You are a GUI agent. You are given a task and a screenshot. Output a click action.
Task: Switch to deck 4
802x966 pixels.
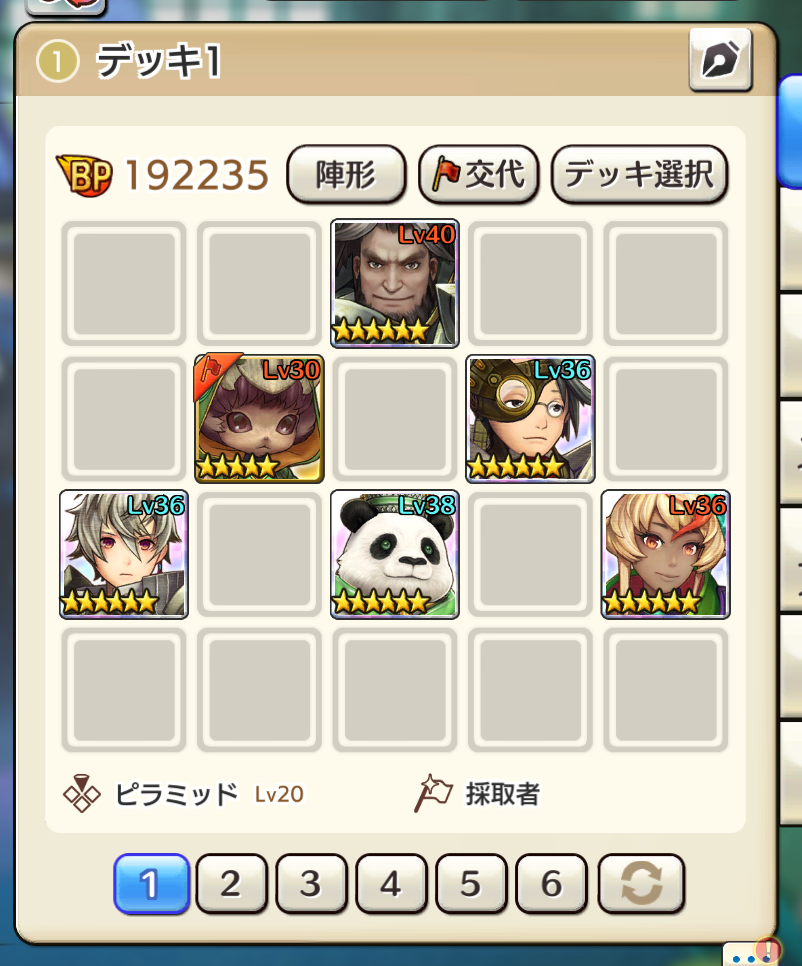coord(391,883)
